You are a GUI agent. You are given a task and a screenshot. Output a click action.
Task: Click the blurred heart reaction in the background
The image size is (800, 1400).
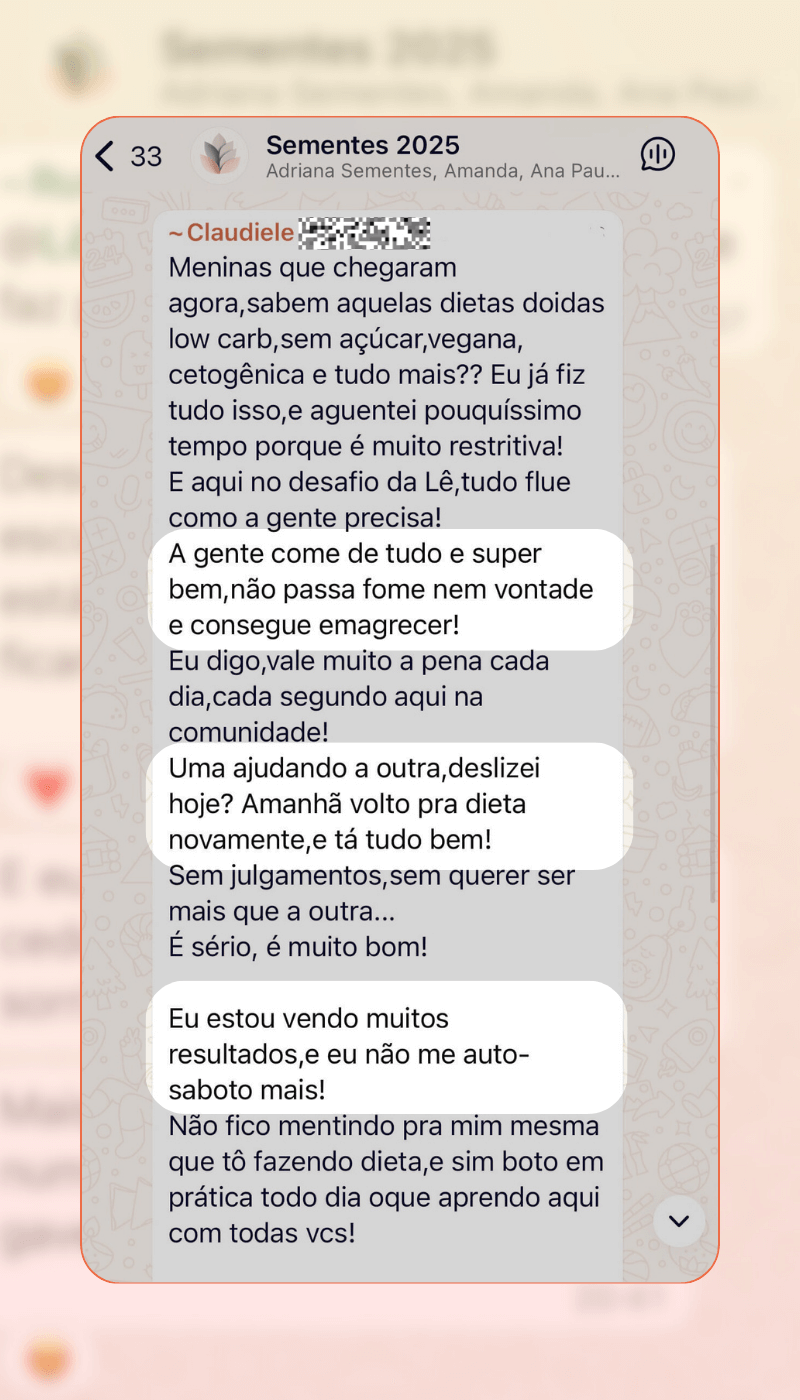[45, 788]
